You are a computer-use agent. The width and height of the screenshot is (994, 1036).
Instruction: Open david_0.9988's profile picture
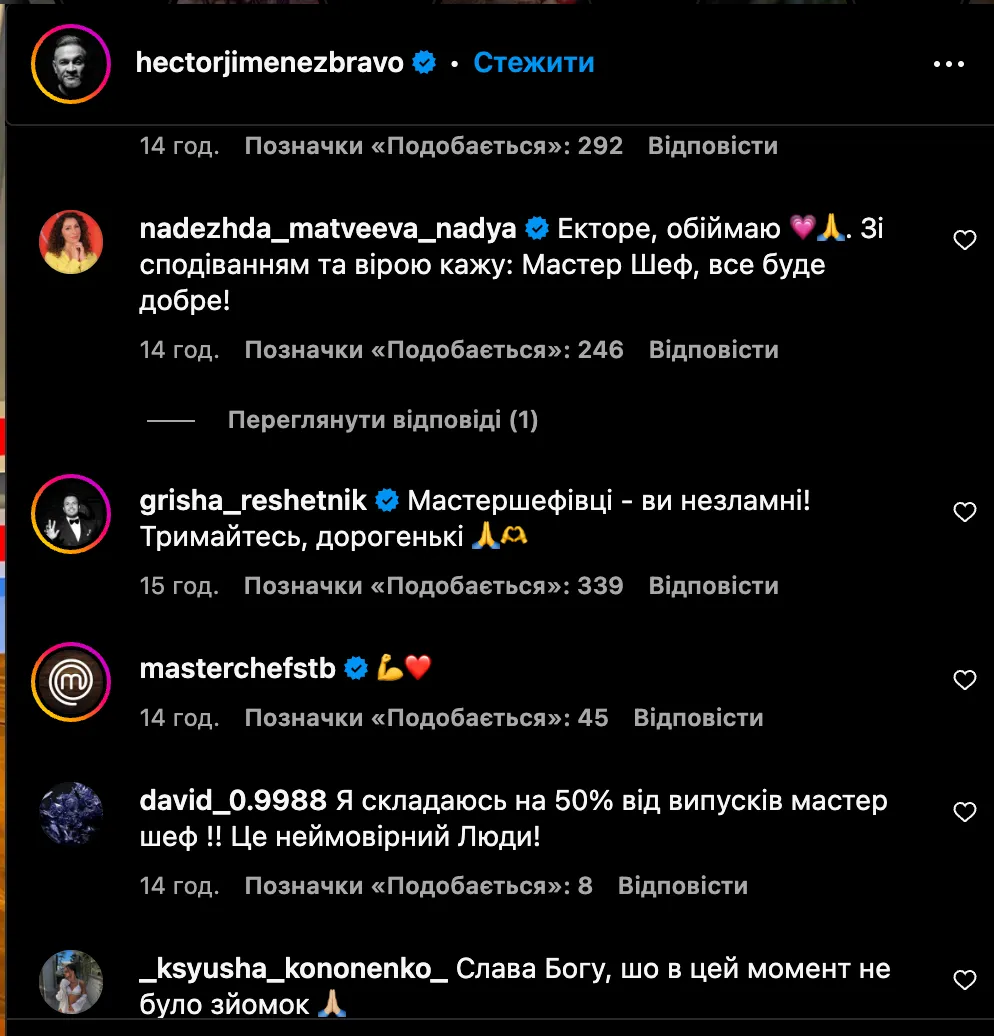point(71,814)
